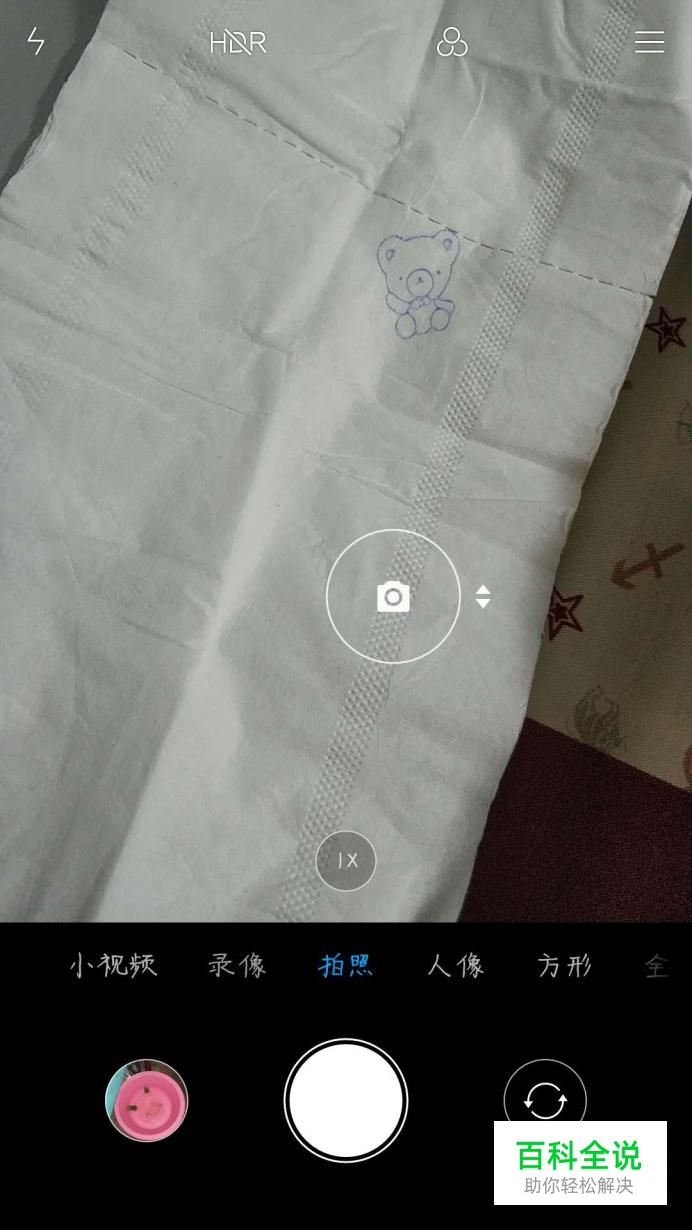
Task: Switch to 方形 square mode
Action: [564, 965]
